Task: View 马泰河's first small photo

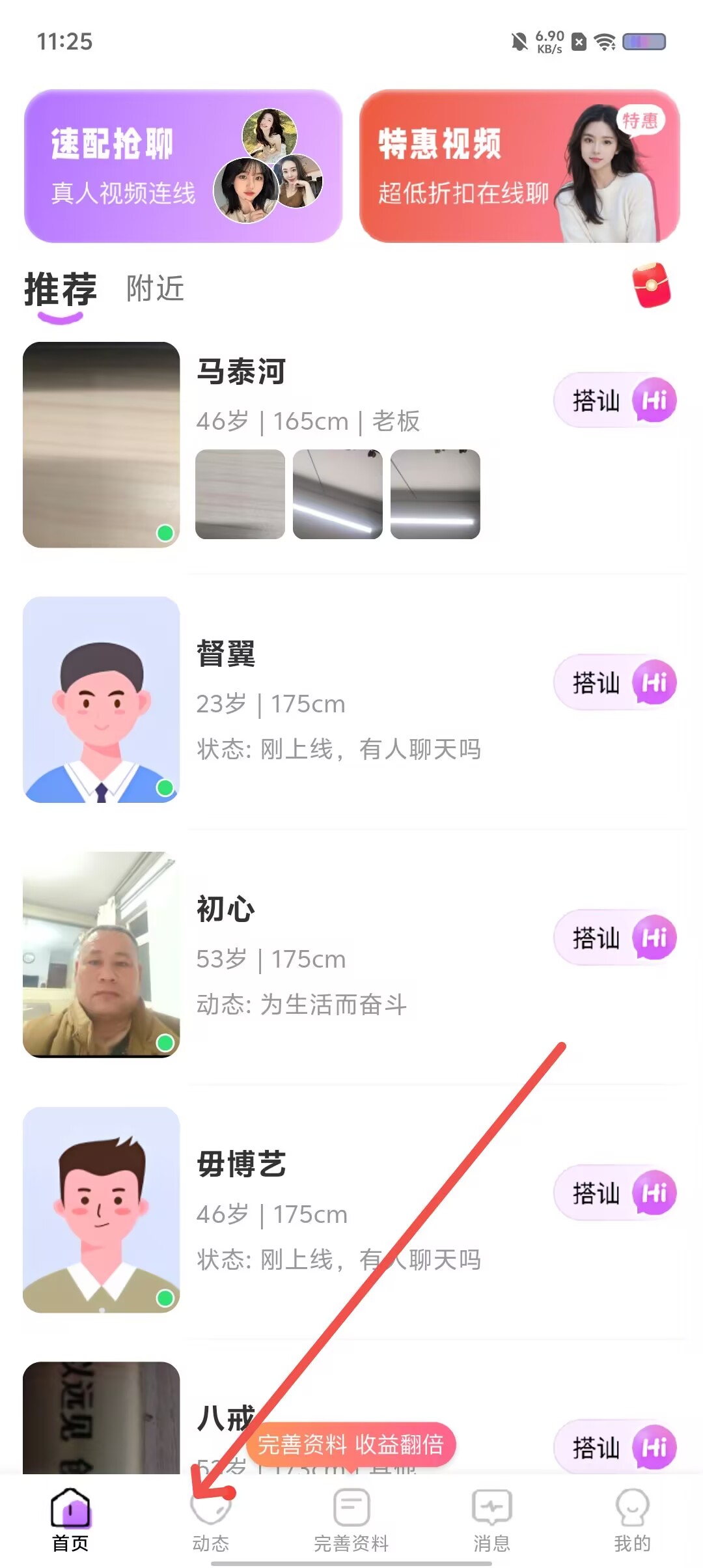Action: [x=240, y=494]
